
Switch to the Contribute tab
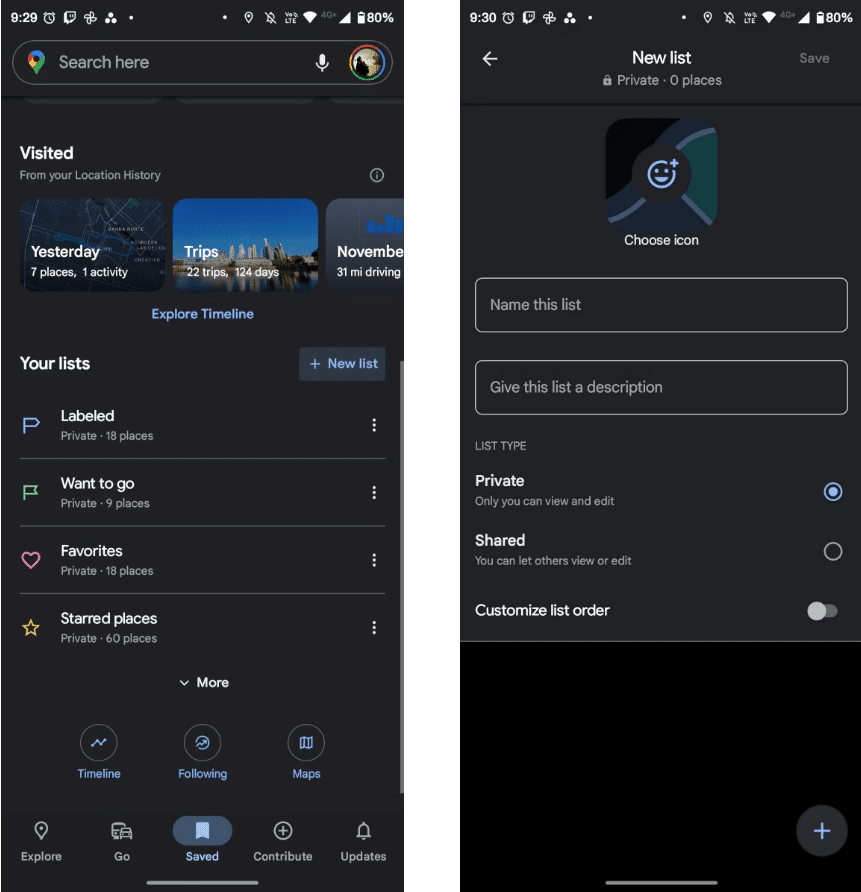click(x=283, y=841)
